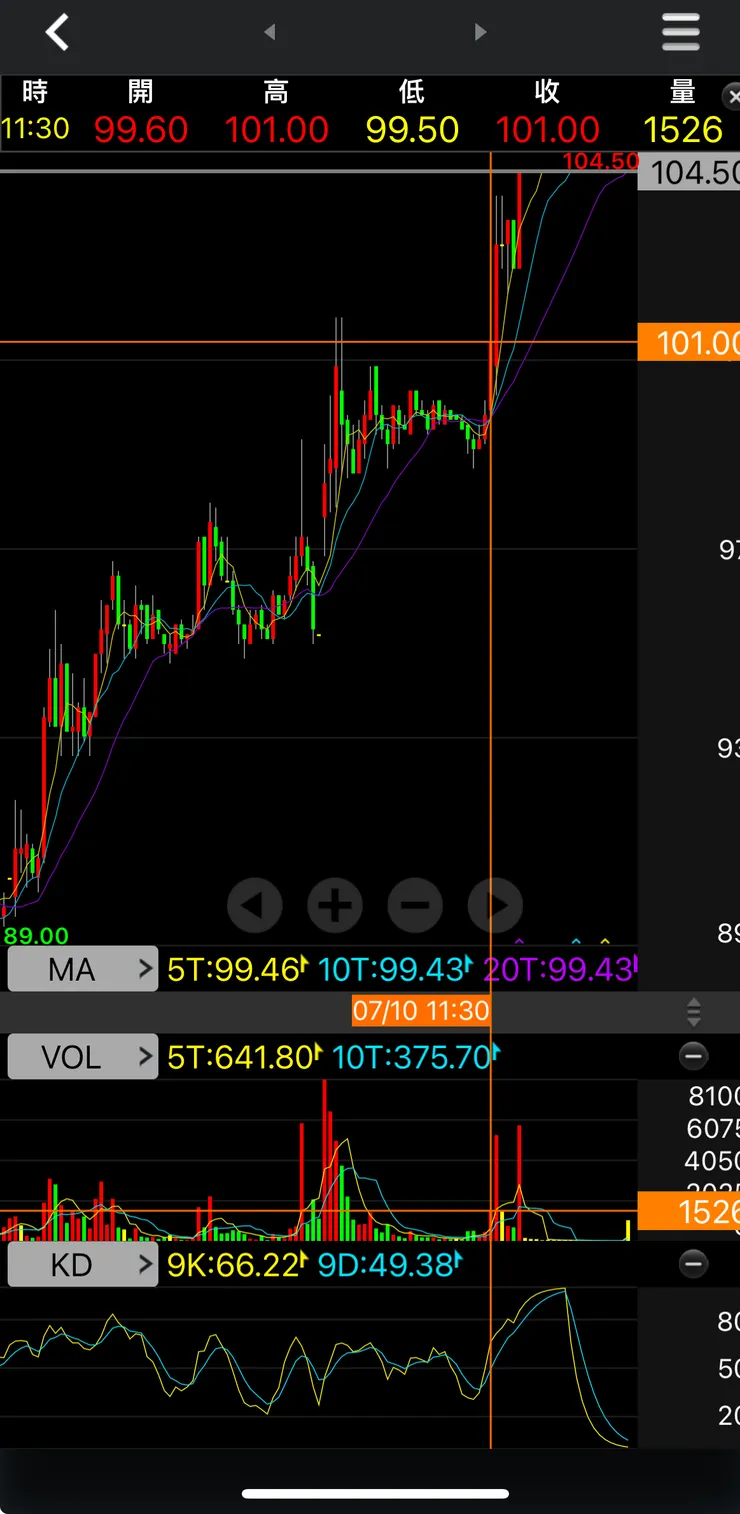The height and width of the screenshot is (1514, 740).
Task: Collapse the VOL panel with minus icon
Action: tap(693, 1056)
